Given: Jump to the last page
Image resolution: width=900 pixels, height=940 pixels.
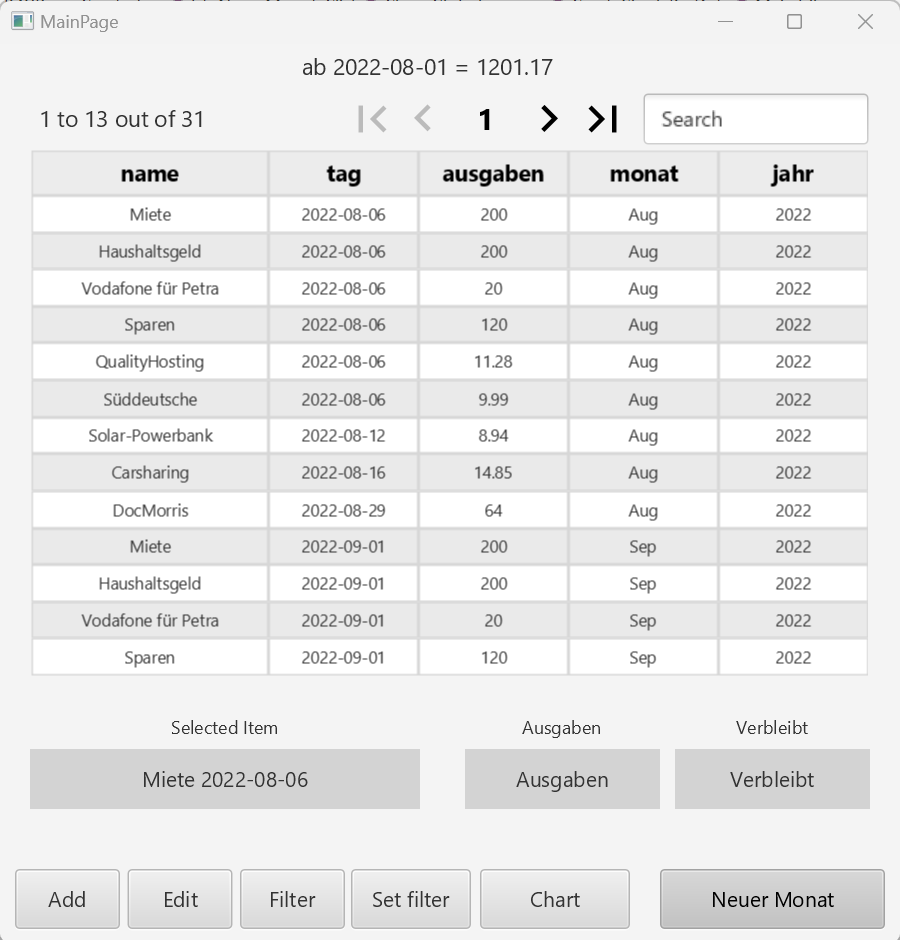Looking at the screenshot, I should tap(602, 119).
